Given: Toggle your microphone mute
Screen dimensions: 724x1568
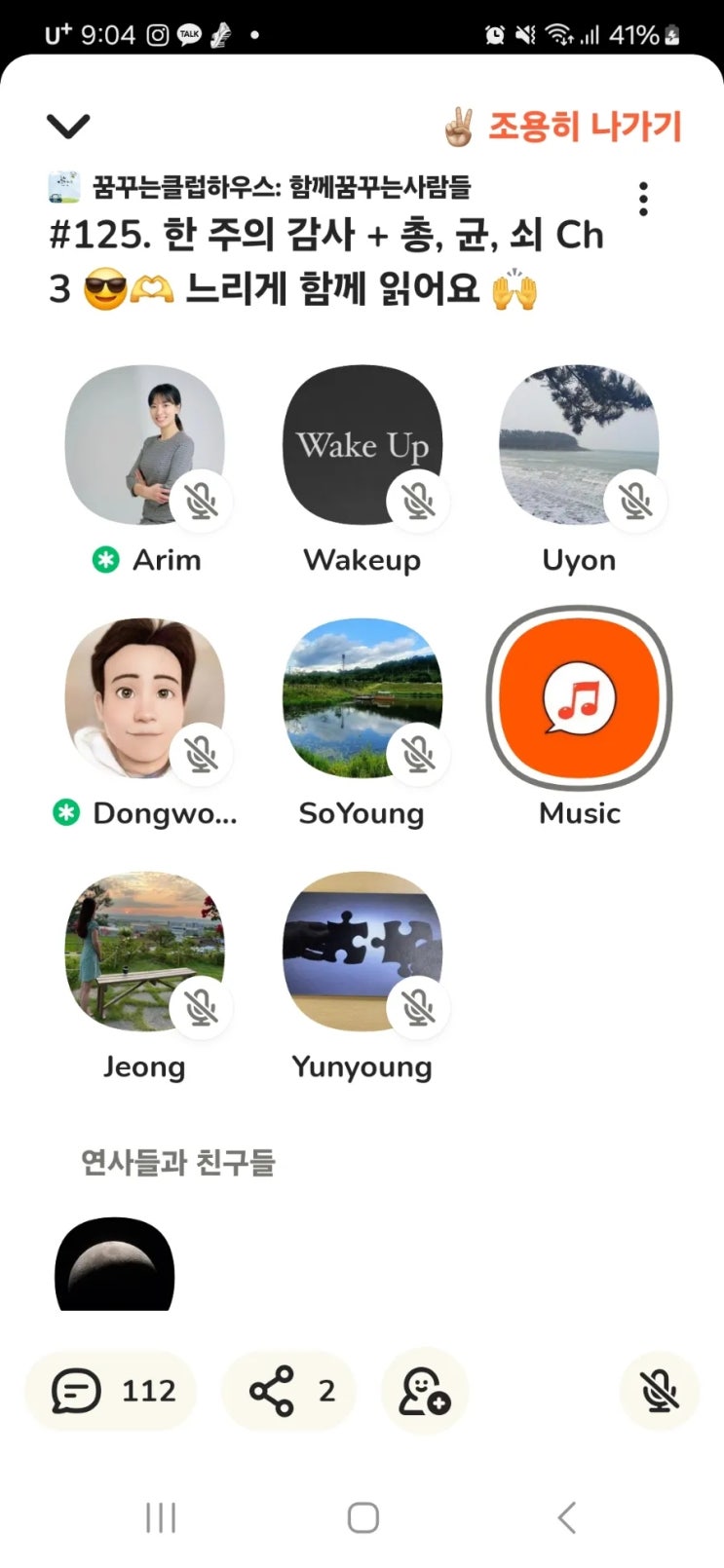Looking at the screenshot, I should pyautogui.click(x=659, y=1391).
